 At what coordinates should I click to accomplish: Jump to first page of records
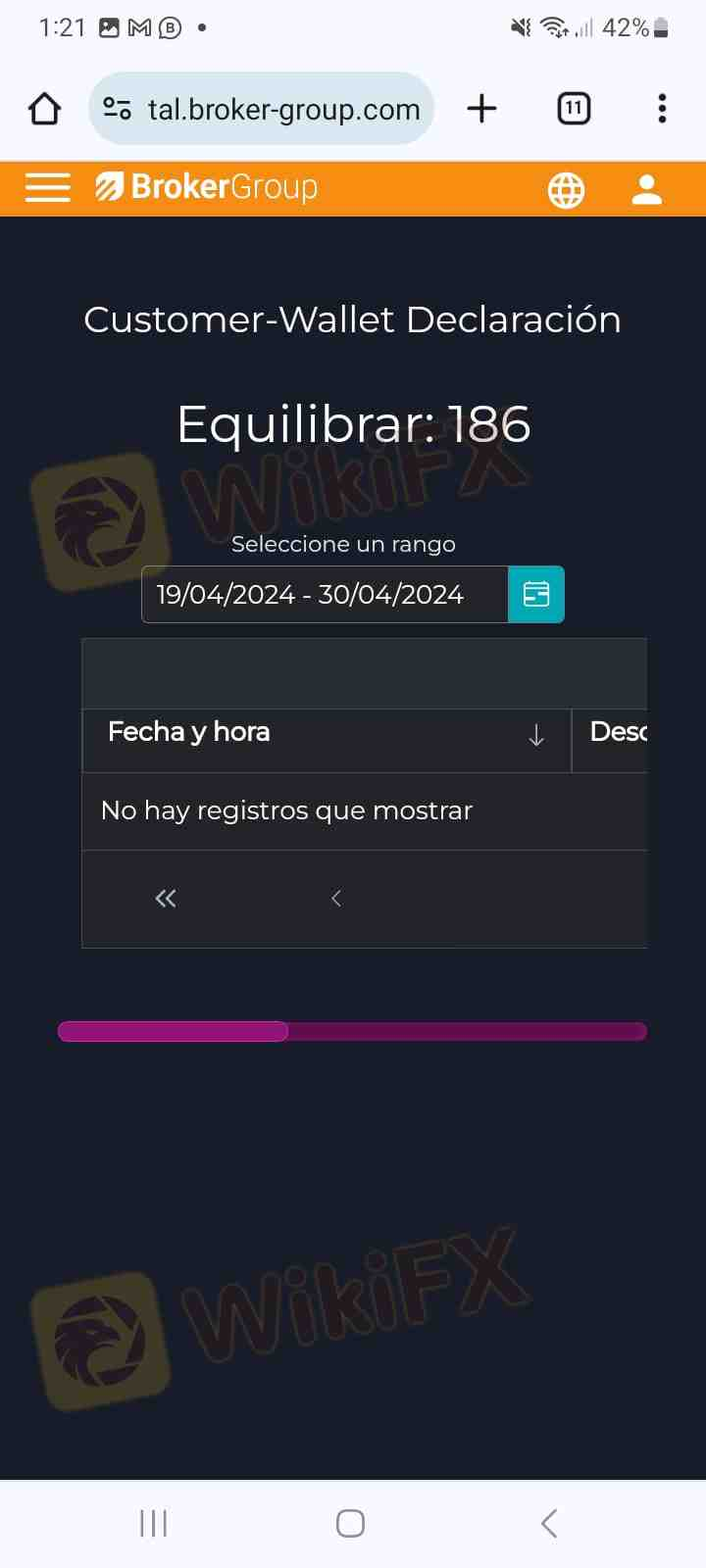[x=166, y=899]
